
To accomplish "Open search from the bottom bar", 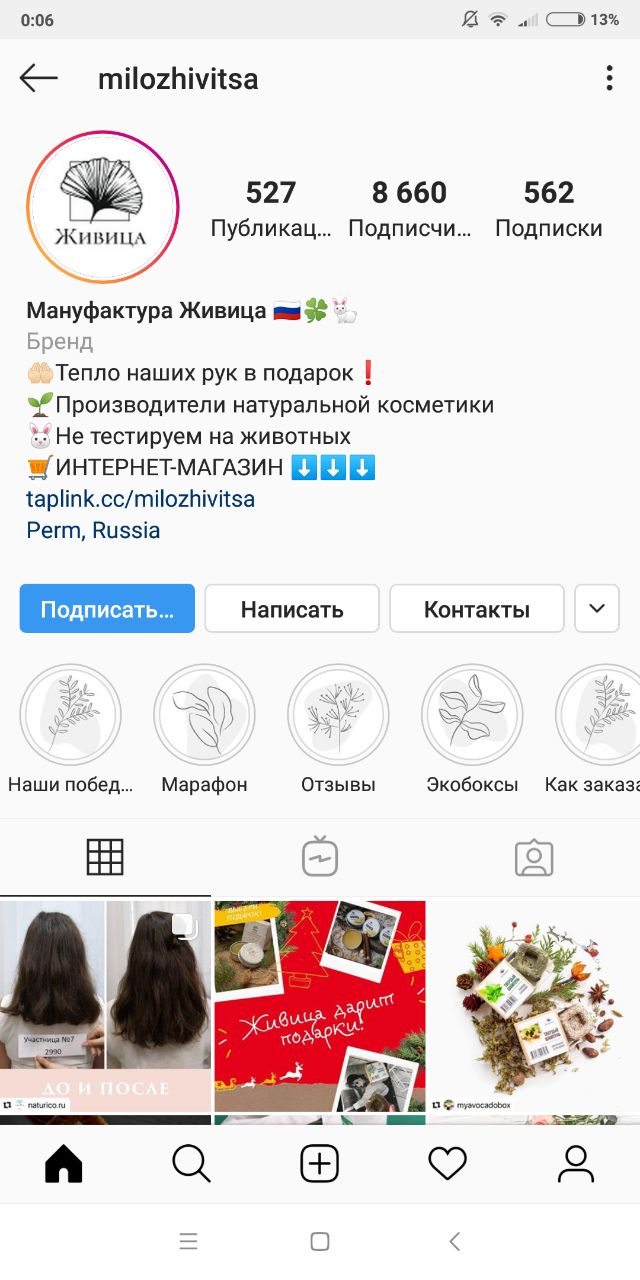I will 191,1163.
